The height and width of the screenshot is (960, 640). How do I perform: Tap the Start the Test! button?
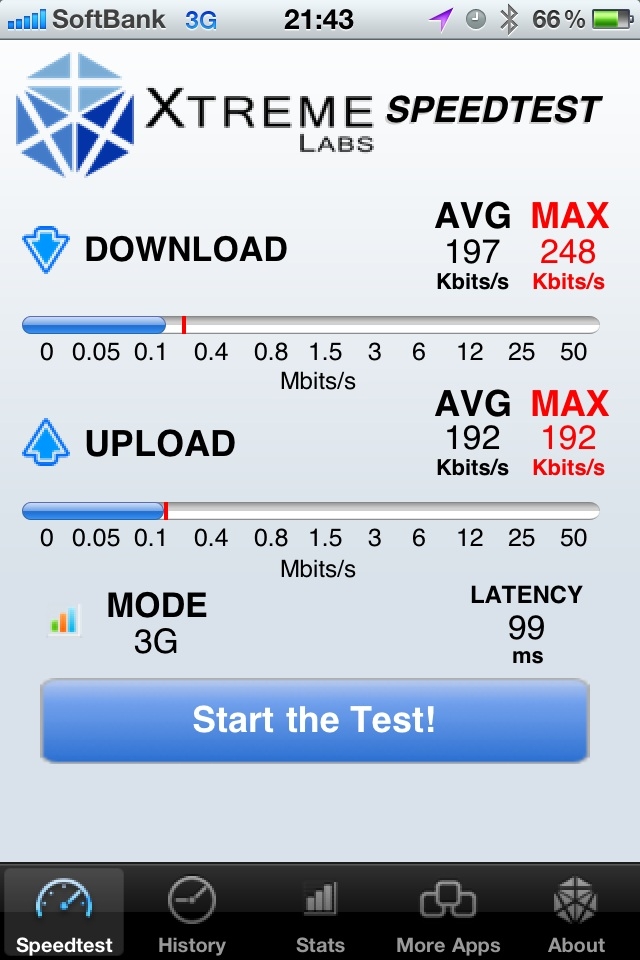314,720
